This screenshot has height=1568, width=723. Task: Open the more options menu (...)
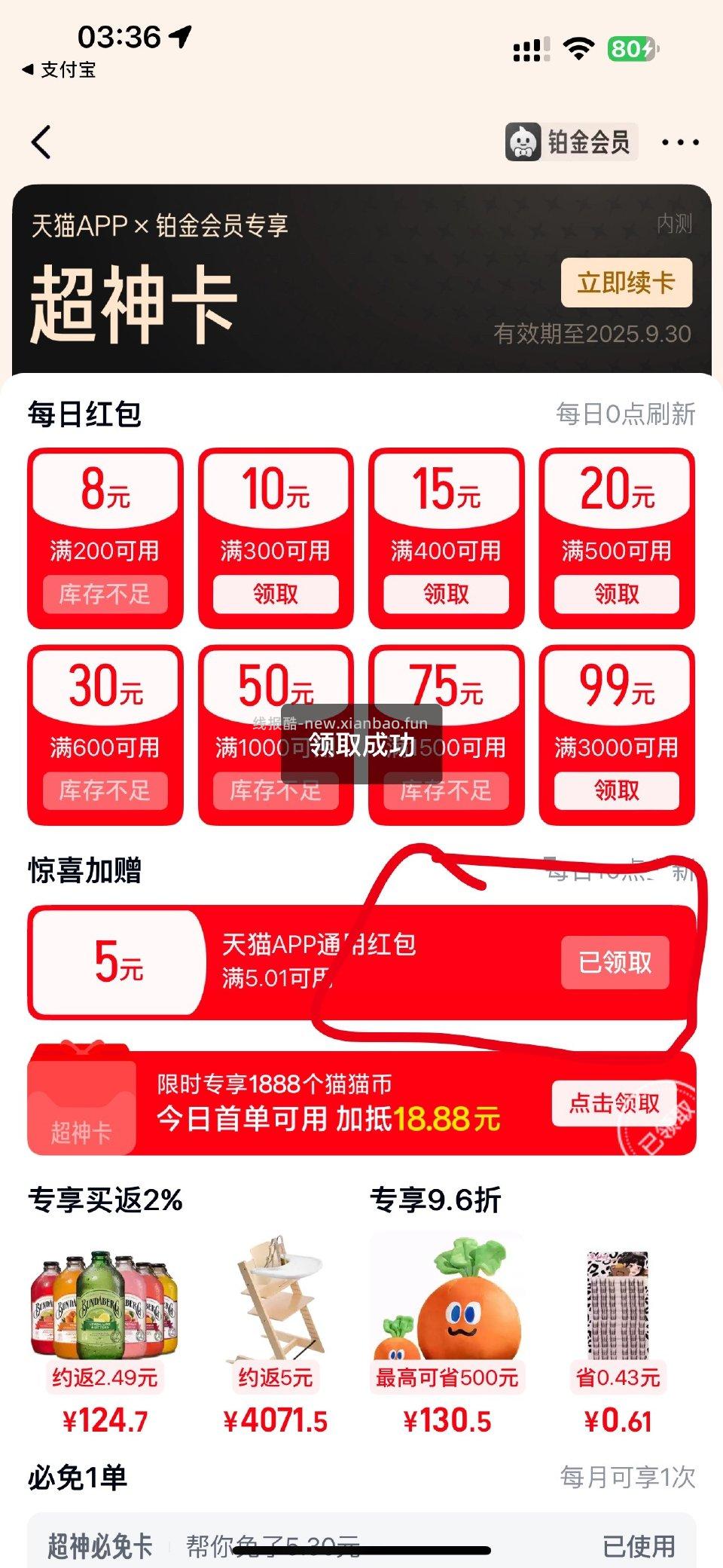pos(680,142)
